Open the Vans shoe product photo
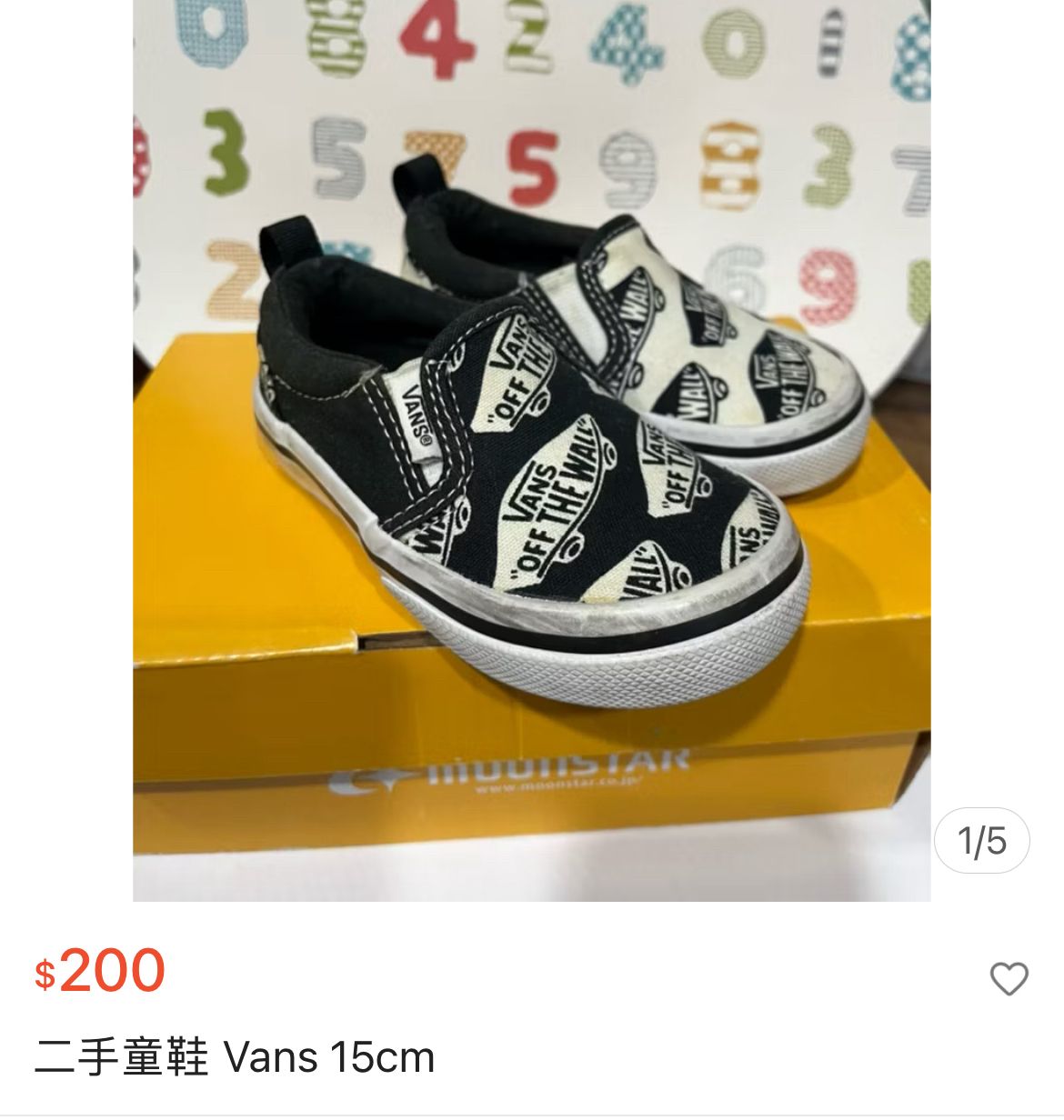This screenshot has width=1064, height=1120. click(531, 450)
